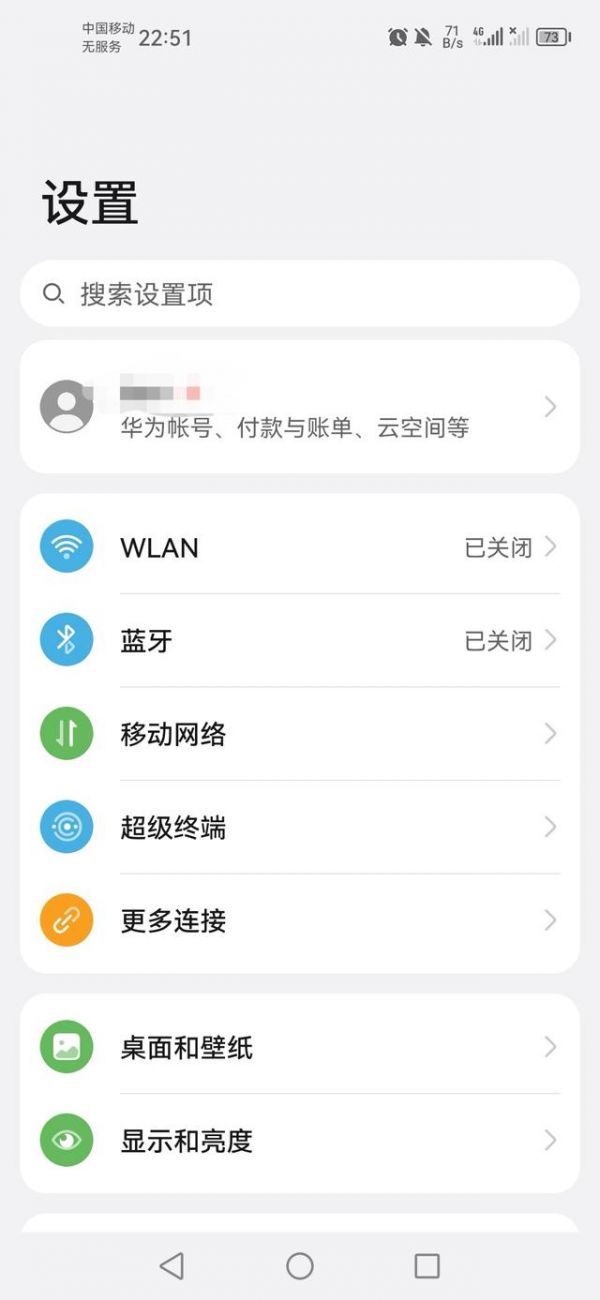Go back with the system back button
This screenshot has height=1300, width=600.
[x=172, y=1266]
